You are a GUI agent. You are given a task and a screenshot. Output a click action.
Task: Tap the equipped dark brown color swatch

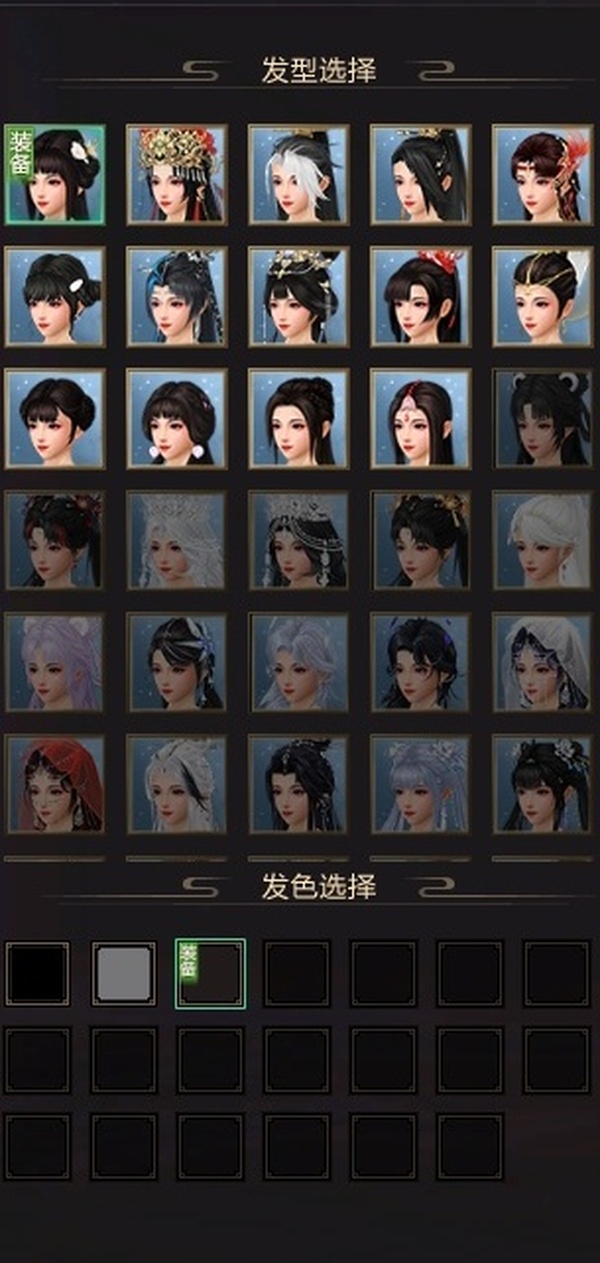[x=211, y=973]
